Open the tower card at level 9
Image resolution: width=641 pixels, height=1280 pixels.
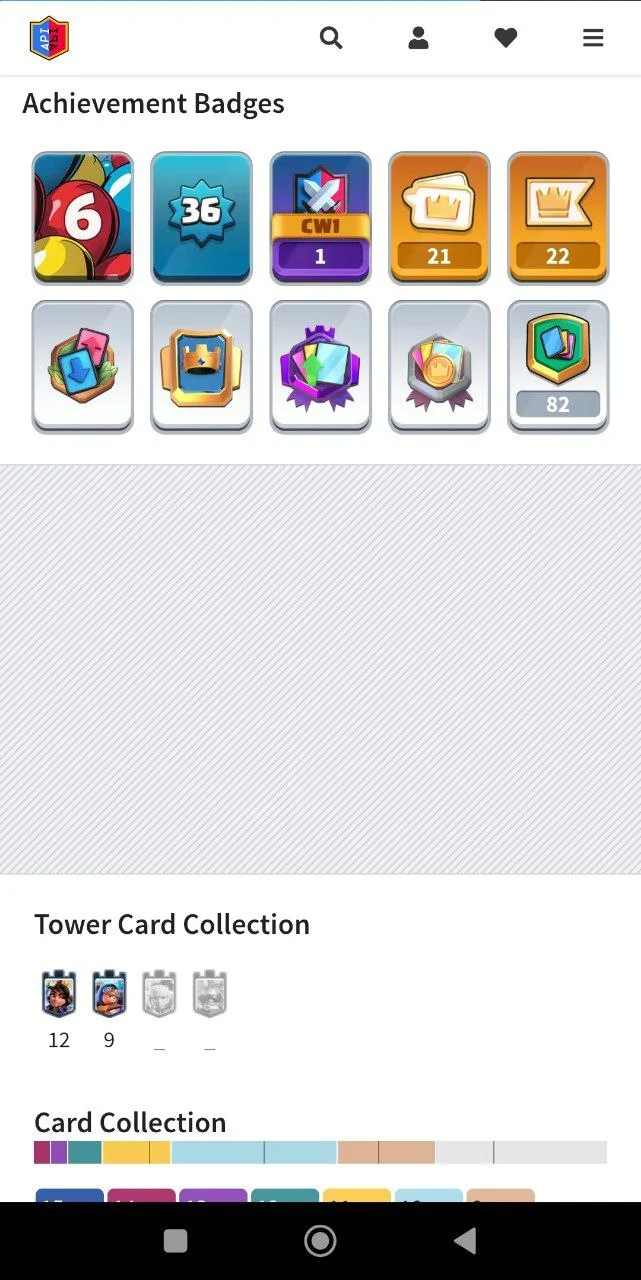click(x=109, y=995)
